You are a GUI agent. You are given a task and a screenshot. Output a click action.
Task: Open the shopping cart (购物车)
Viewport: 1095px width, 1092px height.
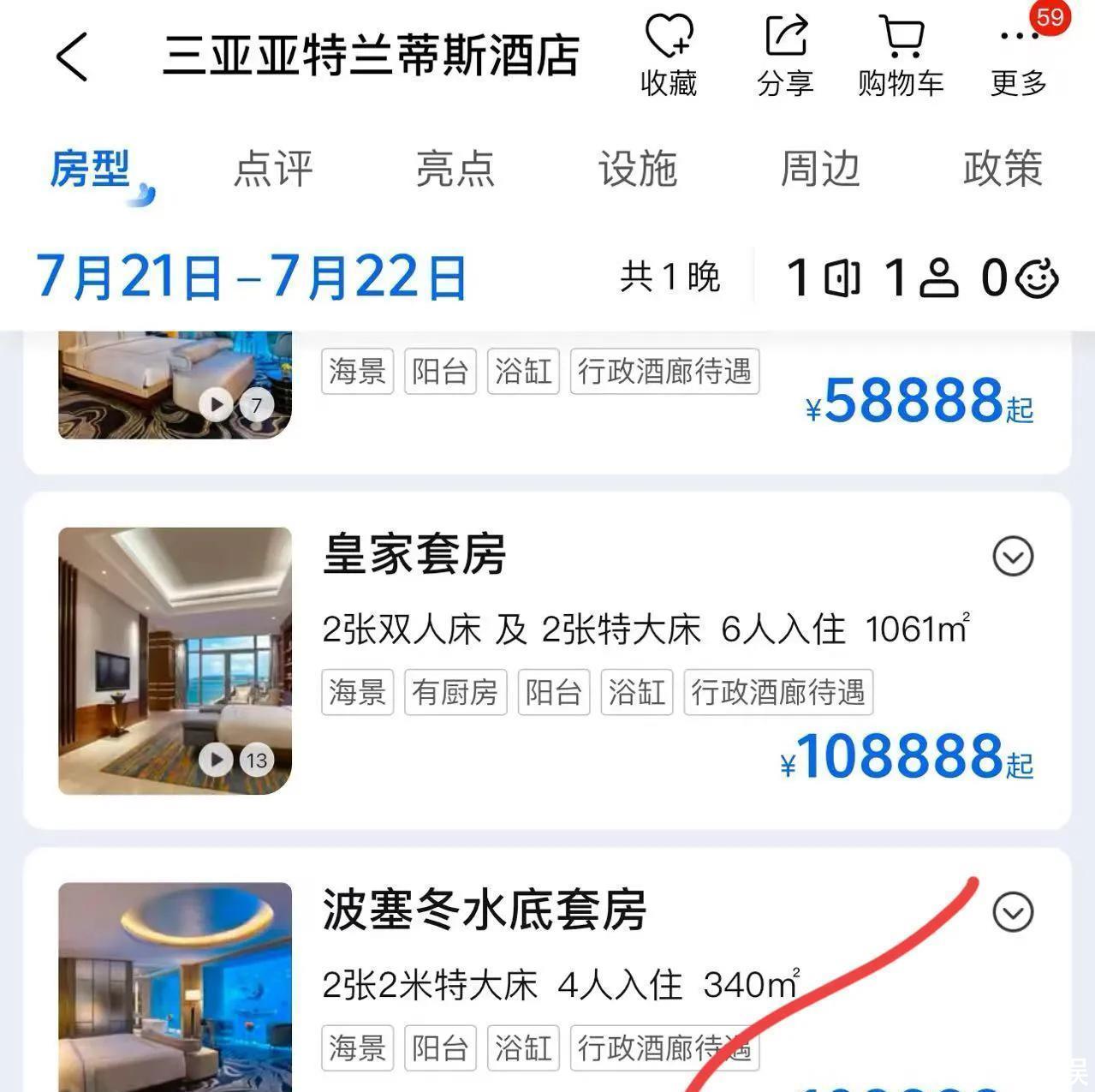901,57
